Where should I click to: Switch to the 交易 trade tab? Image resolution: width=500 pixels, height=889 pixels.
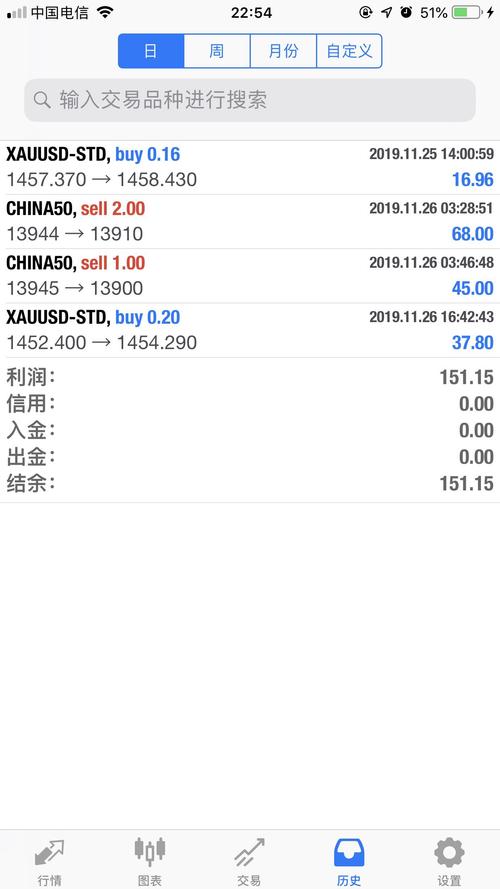(249, 862)
